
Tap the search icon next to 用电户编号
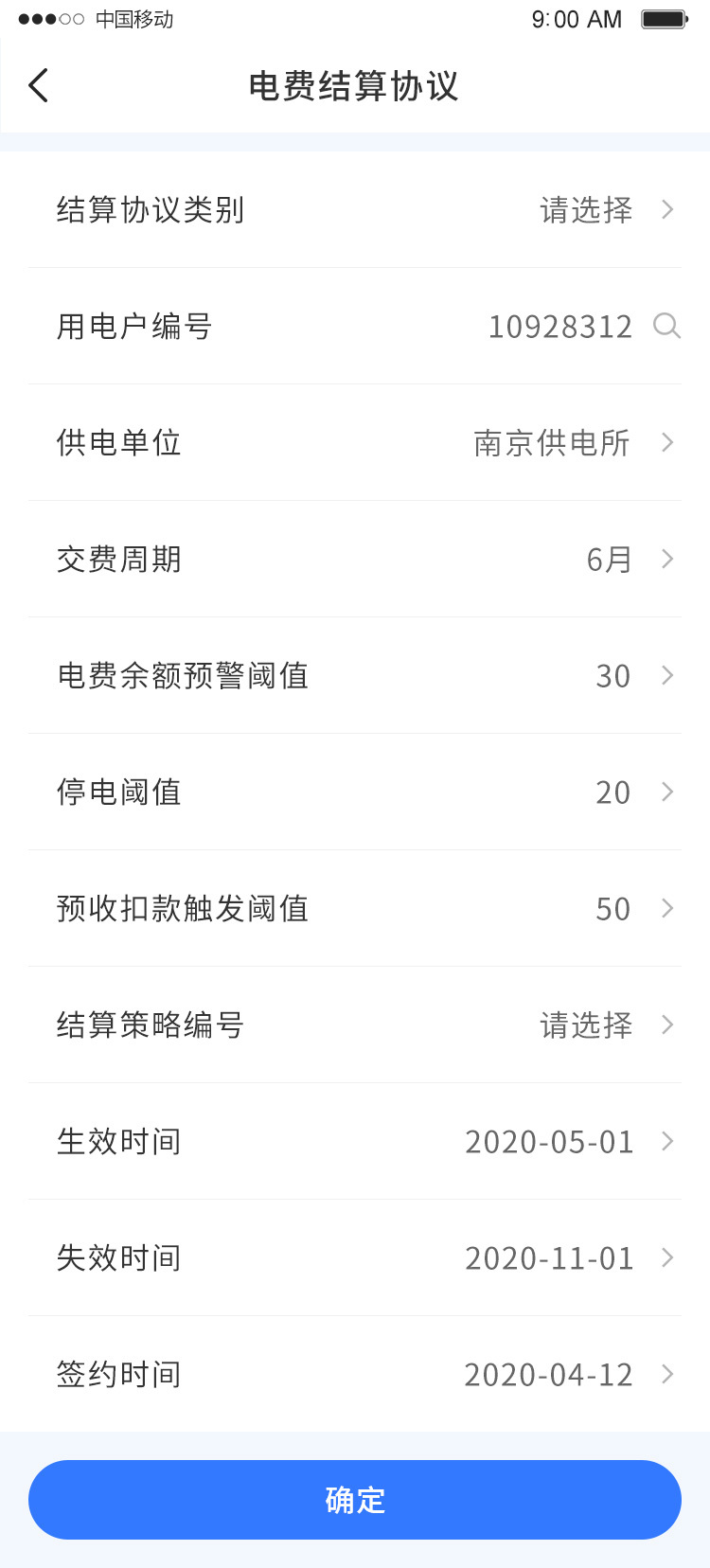click(x=667, y=326)
